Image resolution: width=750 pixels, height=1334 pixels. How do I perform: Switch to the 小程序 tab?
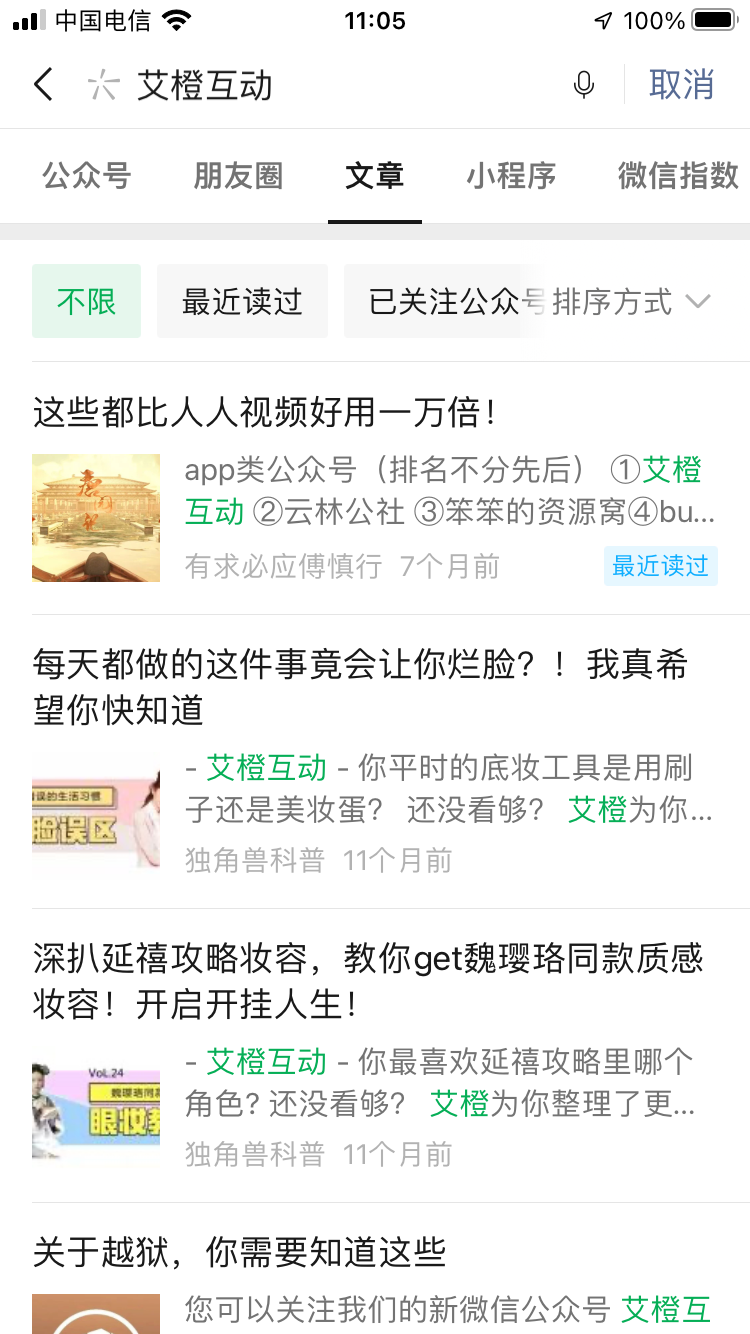(x=511, y=176)
